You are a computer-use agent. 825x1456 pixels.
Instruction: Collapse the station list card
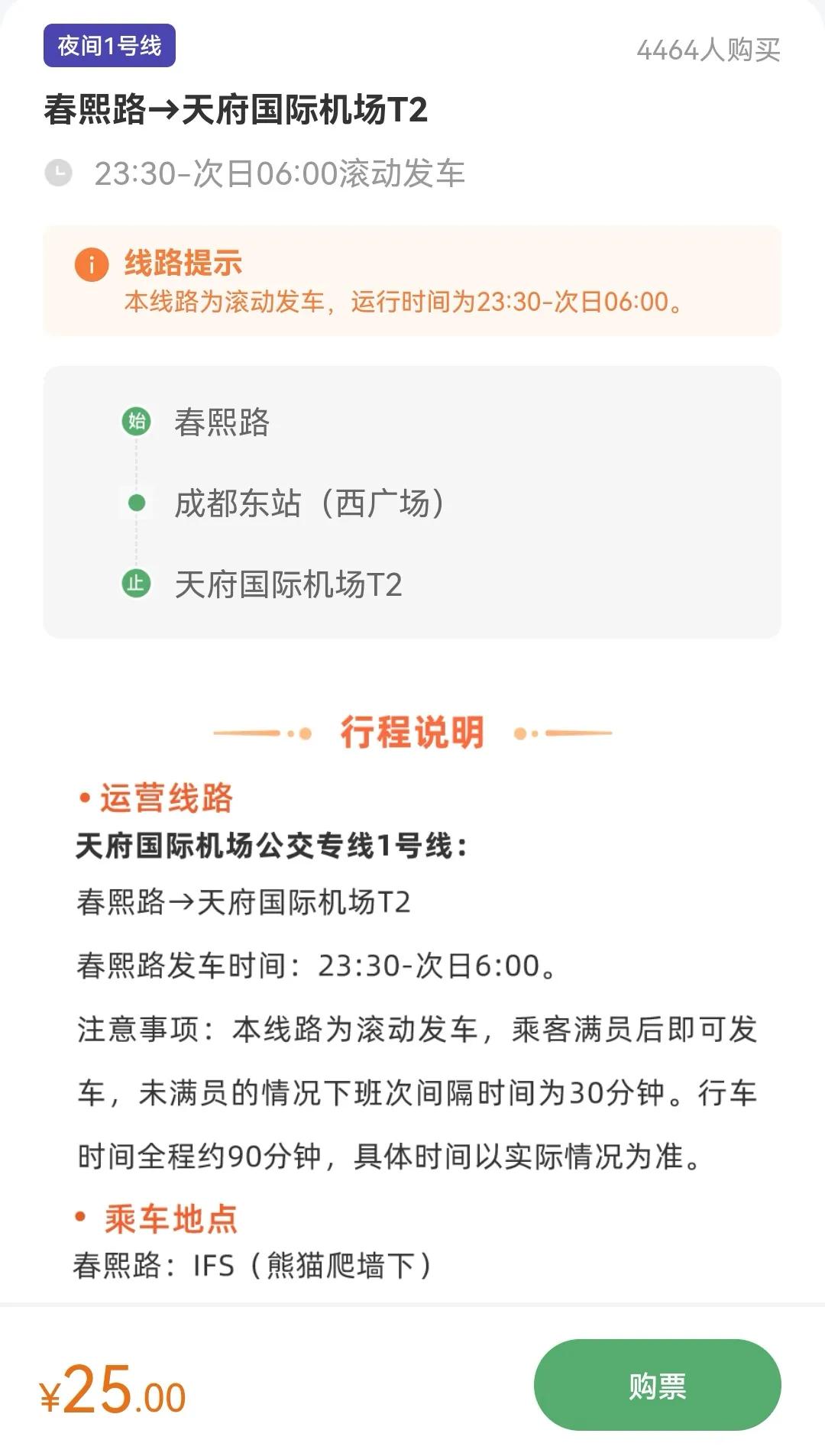click(x=412, y=500)
